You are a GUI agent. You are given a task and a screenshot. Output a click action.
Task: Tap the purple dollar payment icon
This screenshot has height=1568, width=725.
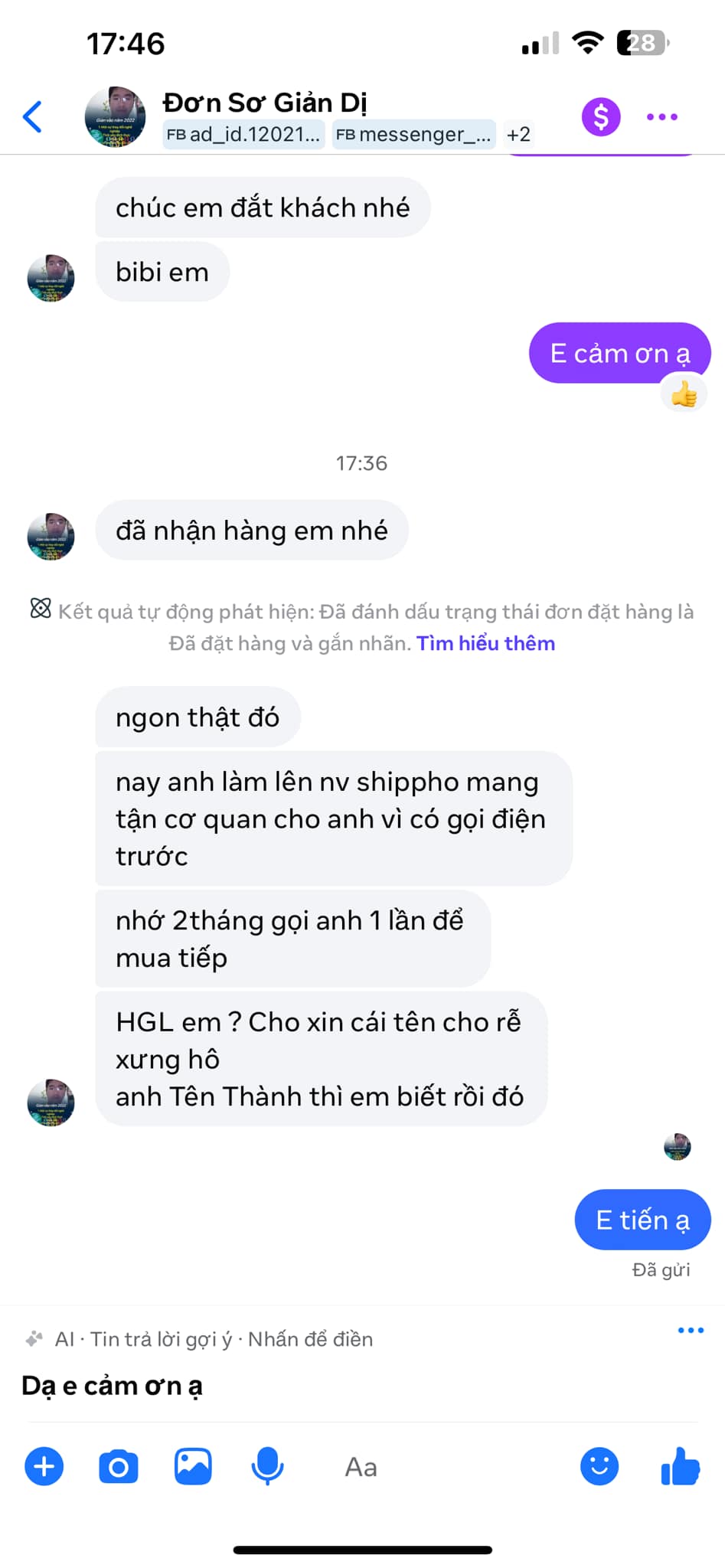click(601, 117)
